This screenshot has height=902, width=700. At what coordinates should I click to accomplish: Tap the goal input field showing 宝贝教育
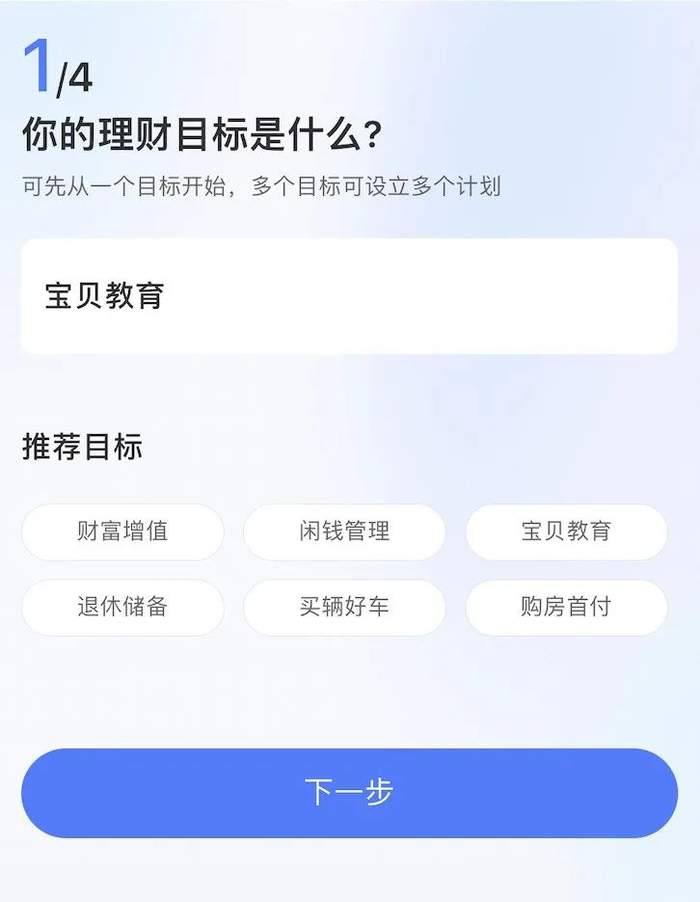coord(348,296)
